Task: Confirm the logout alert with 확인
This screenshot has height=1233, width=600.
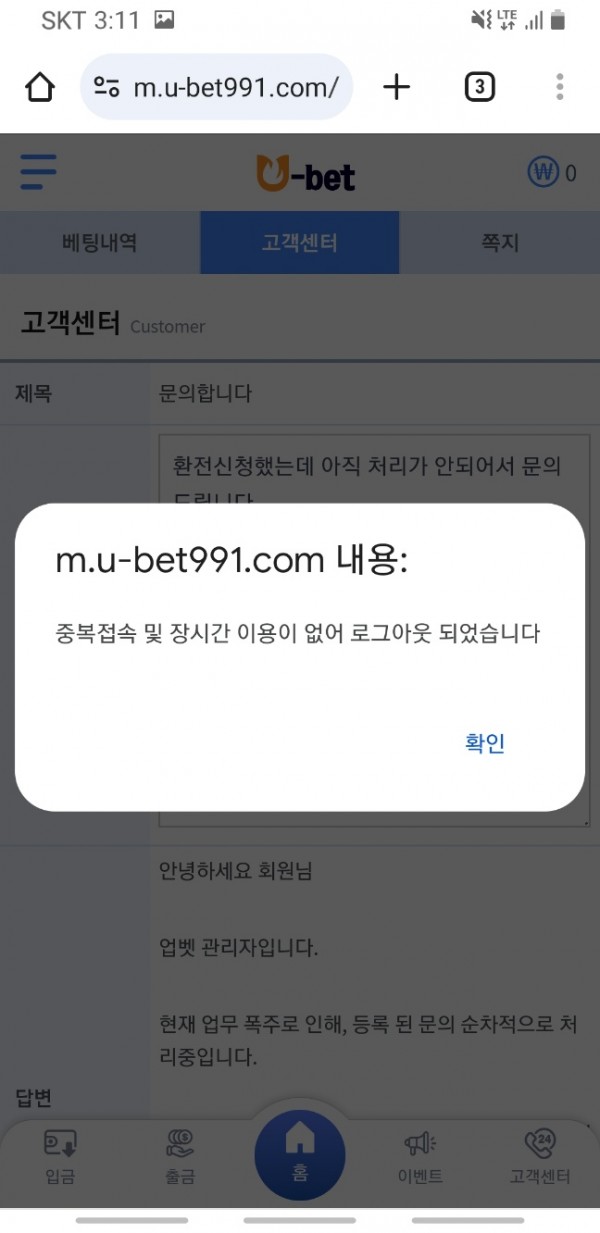Action: coord(485,744)
